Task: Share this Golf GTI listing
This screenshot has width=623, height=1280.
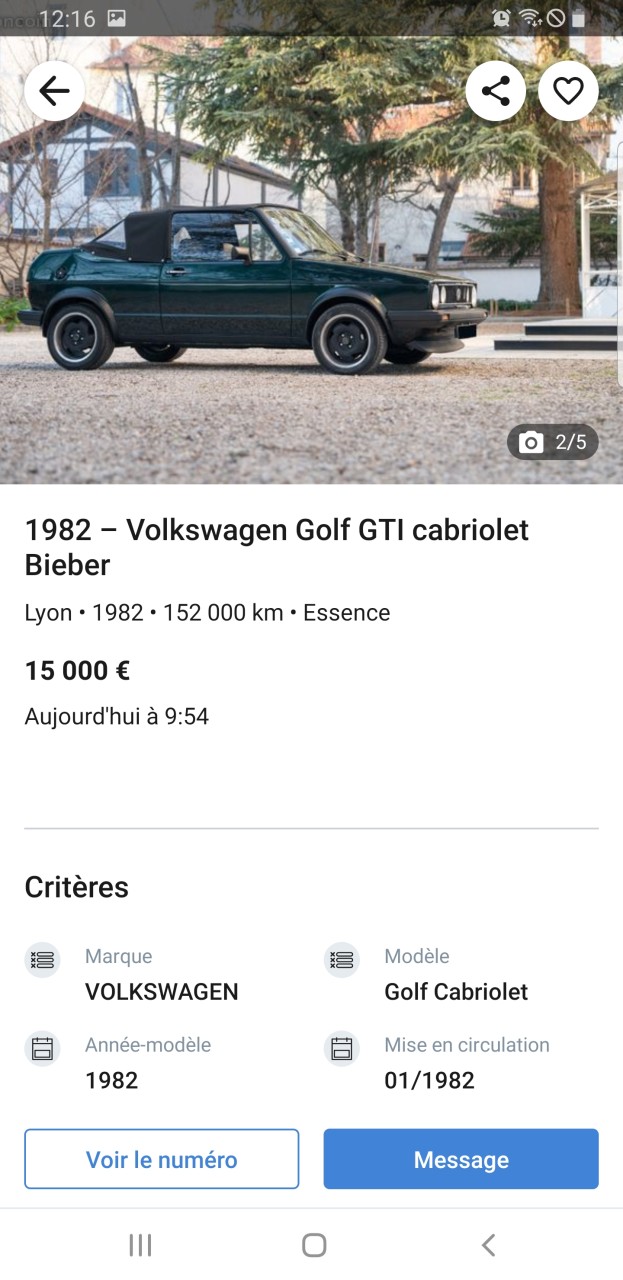Action: tap(495, 91)
